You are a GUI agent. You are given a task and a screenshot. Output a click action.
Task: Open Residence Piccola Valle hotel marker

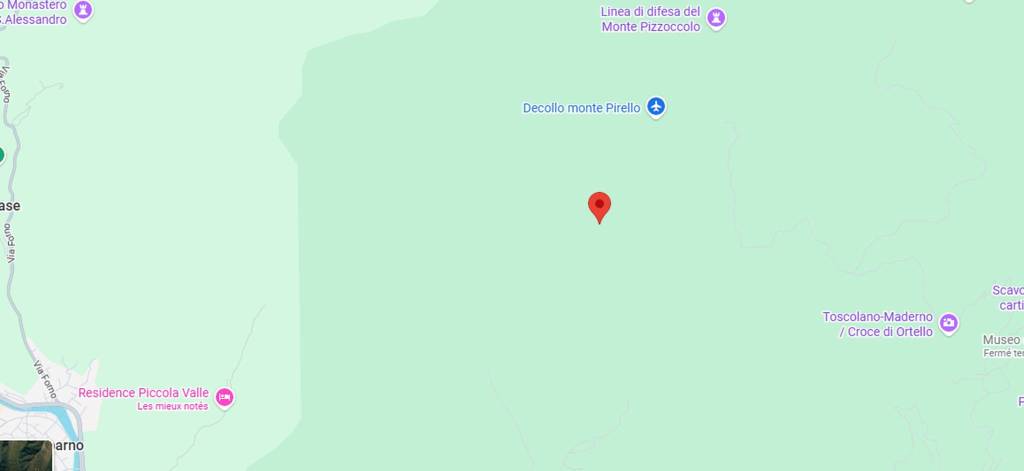pos(225,397)
